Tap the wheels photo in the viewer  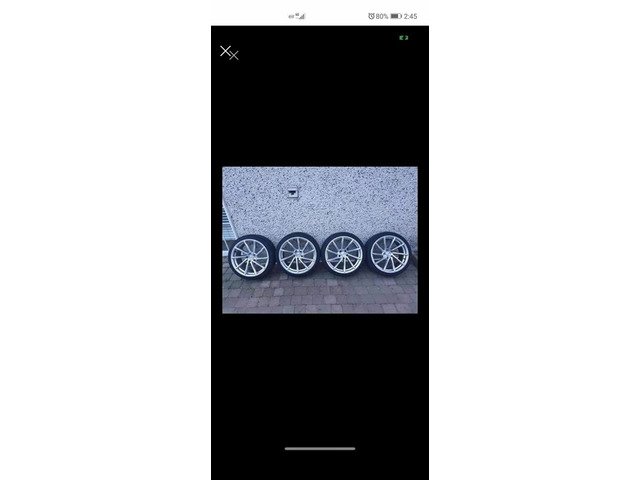[x=319, y=240]
